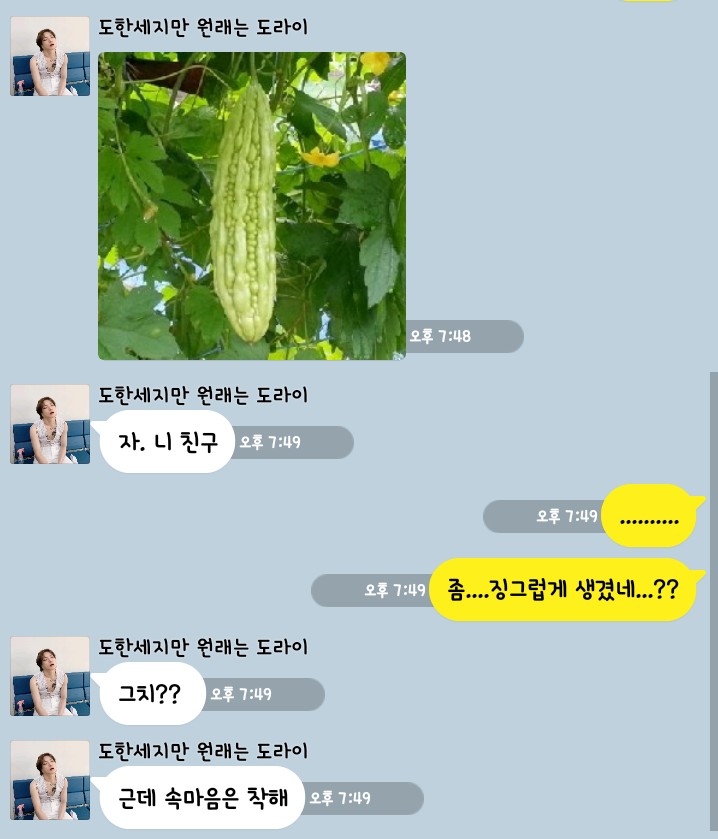The width and height of the screenshot is (718, 839).
Task: Tap the profile picture next to "자. 니 친구"
Action: point(50,425)
